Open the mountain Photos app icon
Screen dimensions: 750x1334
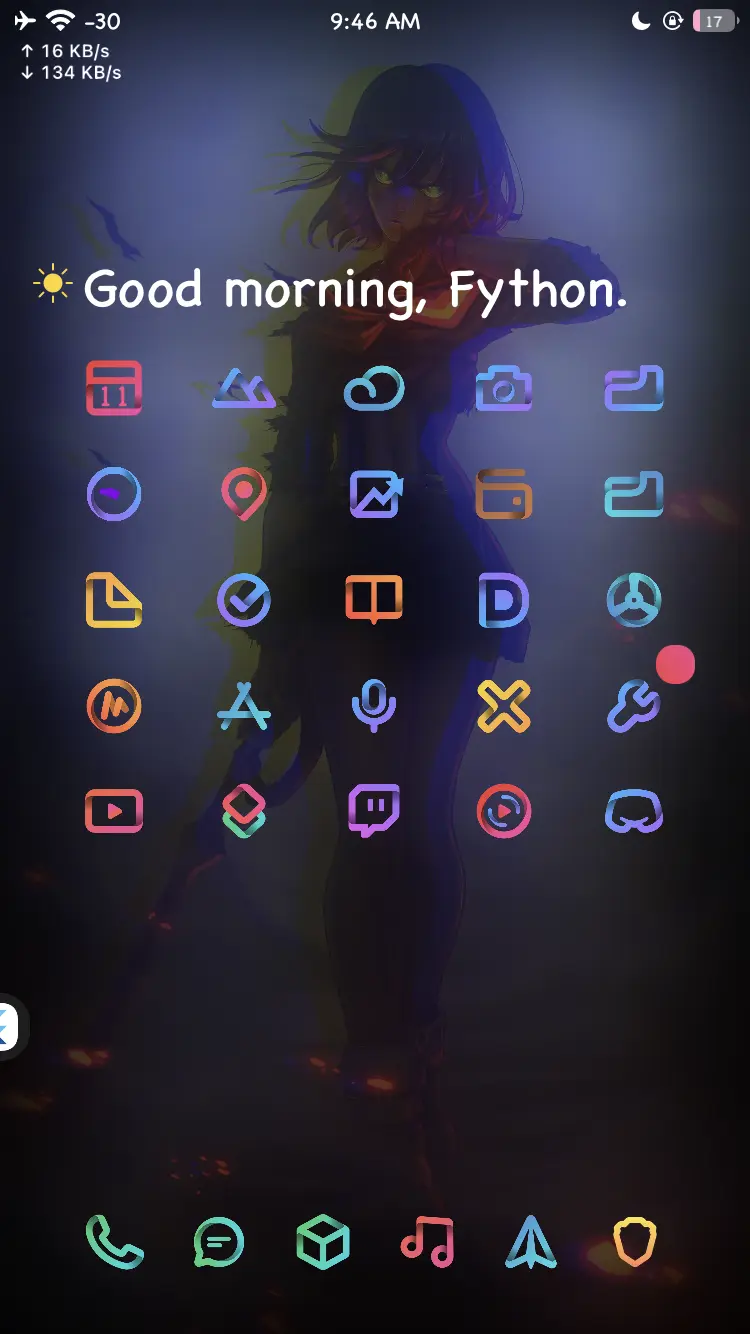244,388
